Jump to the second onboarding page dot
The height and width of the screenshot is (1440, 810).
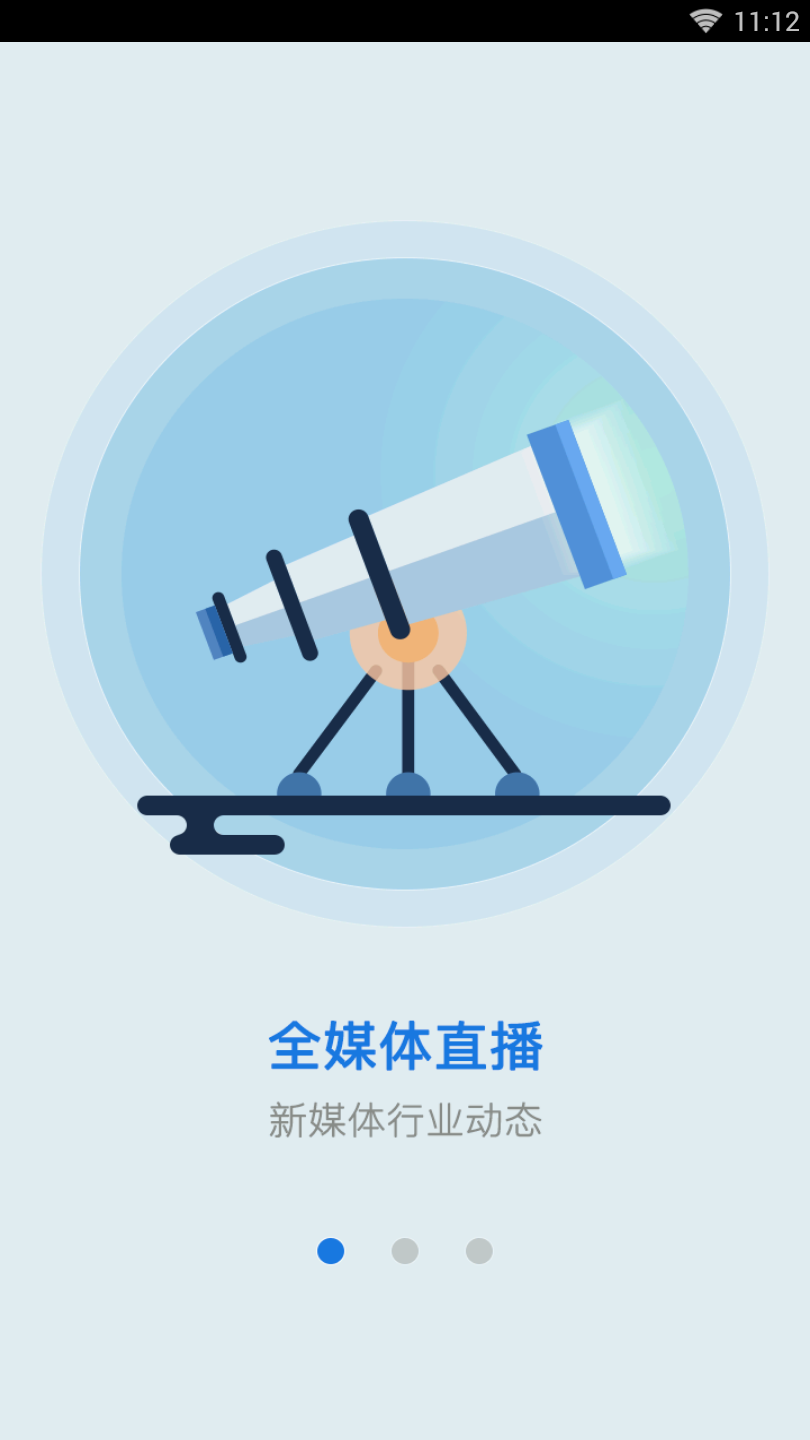405,1251
